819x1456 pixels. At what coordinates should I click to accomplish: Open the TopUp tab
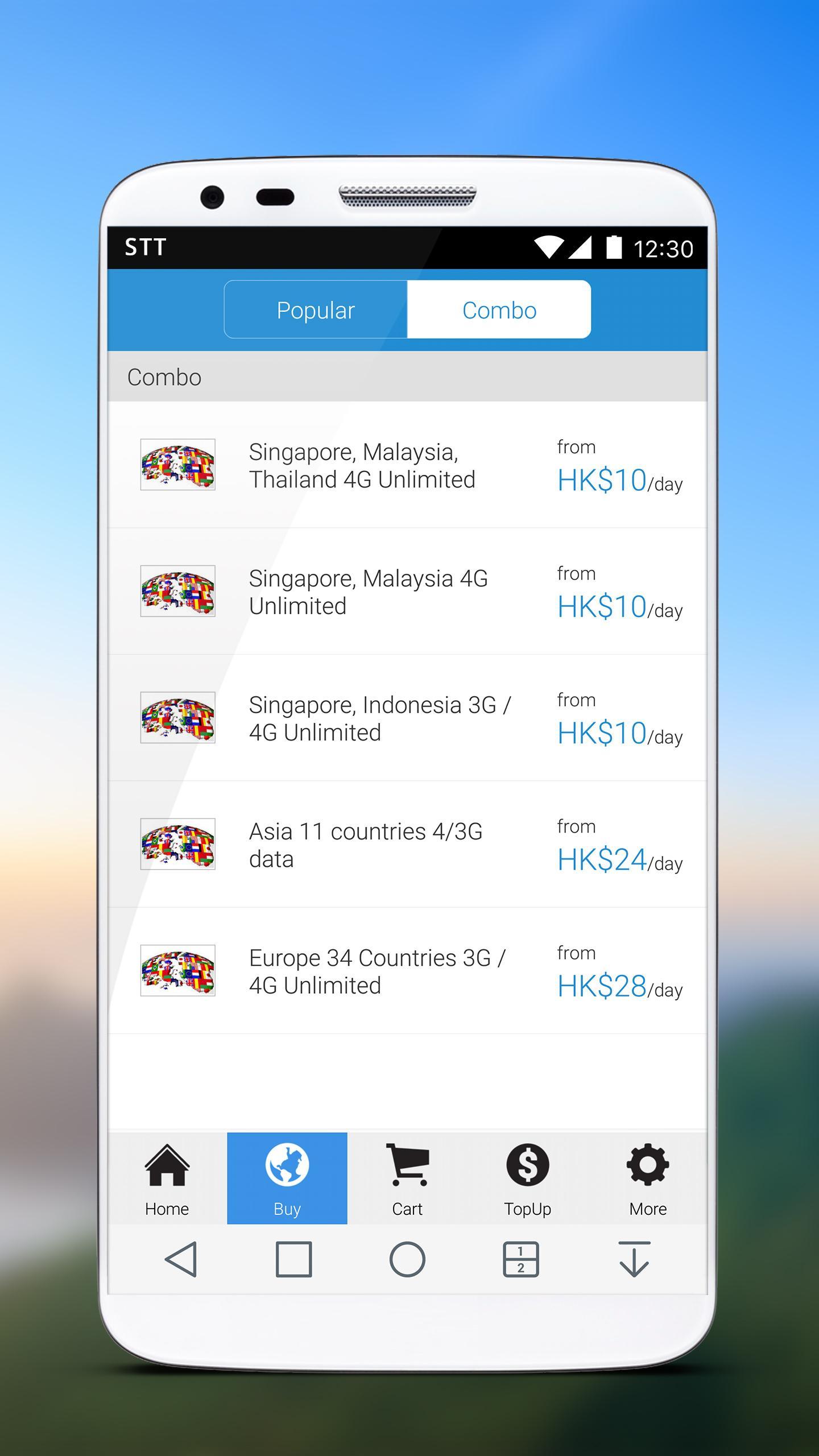(x=527, y=1178)
